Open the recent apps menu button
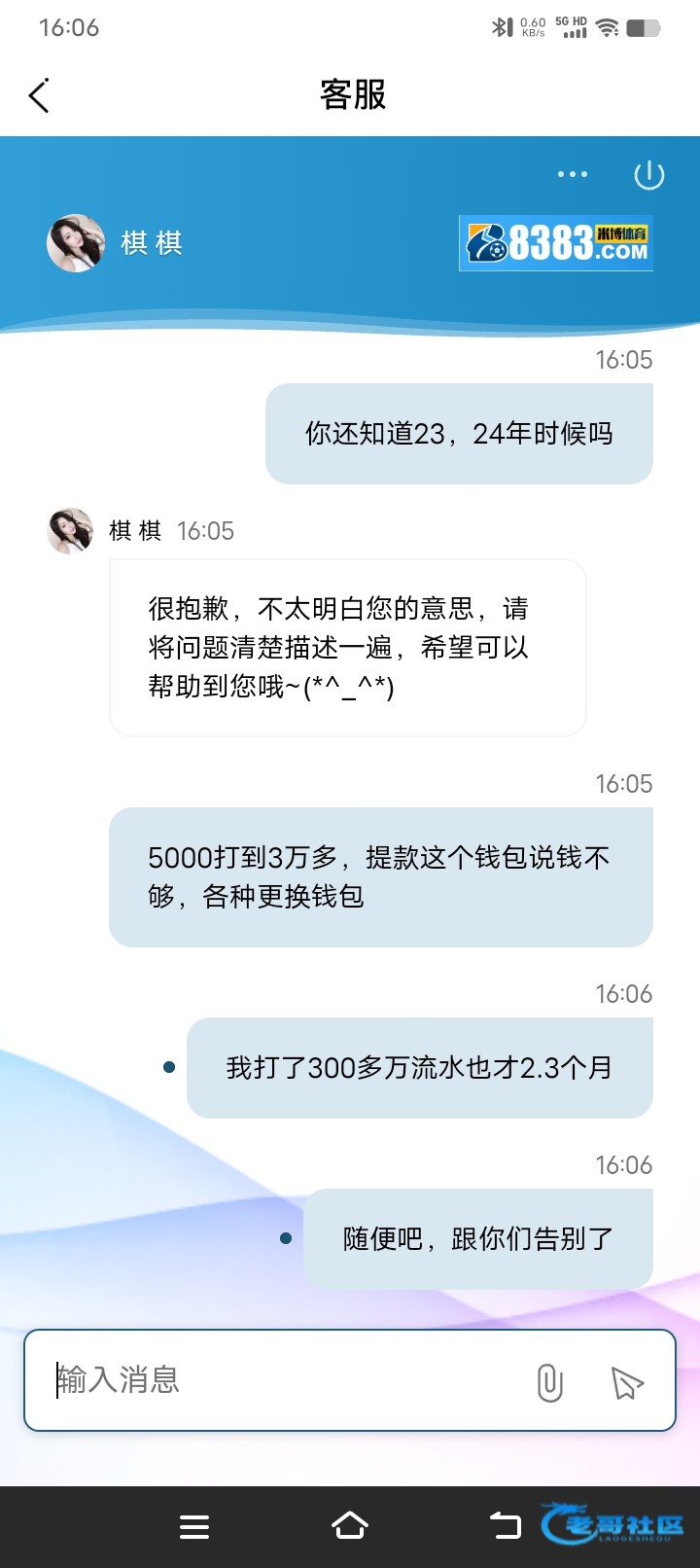700x1568 pixels. 194,1527
